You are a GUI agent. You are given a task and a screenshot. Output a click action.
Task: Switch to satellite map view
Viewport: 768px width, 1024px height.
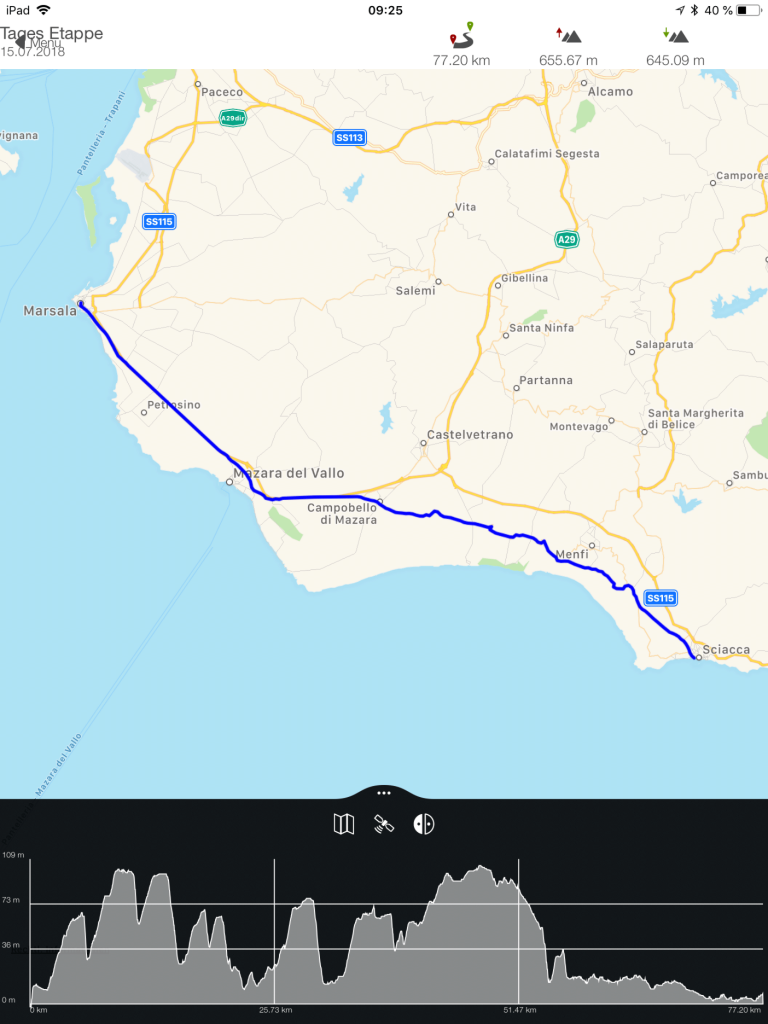click(x=384, y=824)
